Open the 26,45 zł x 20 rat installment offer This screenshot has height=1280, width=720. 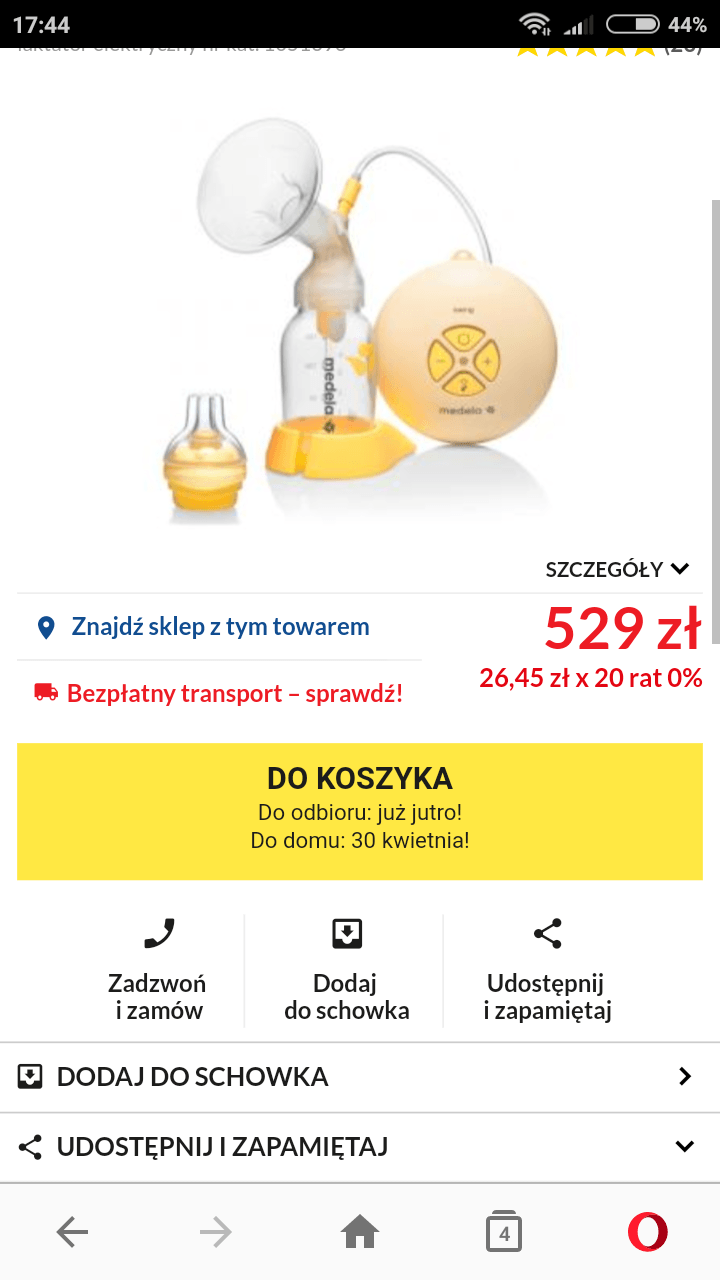click(591, 678)
